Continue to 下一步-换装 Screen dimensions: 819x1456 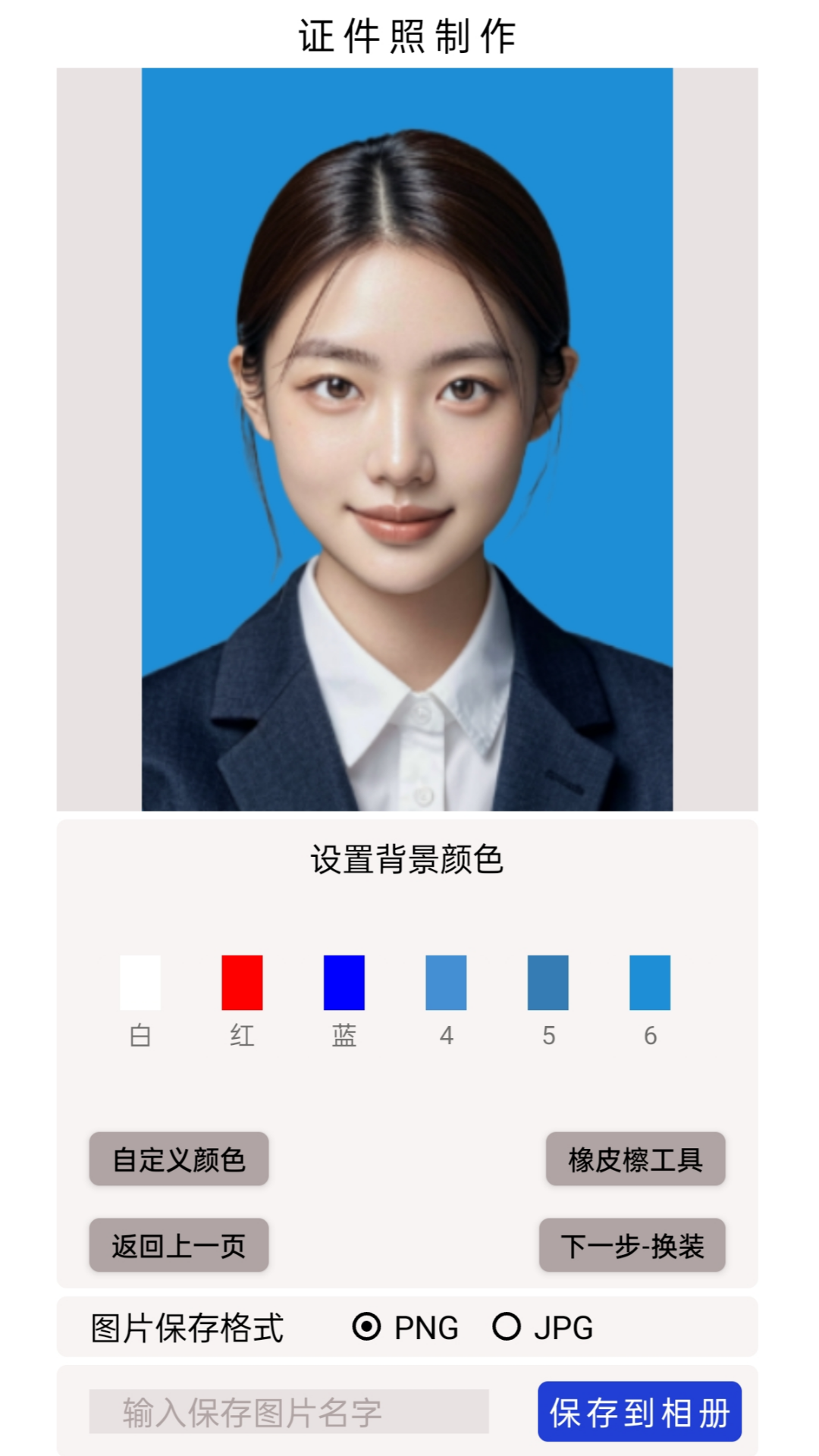[632, 1245]
